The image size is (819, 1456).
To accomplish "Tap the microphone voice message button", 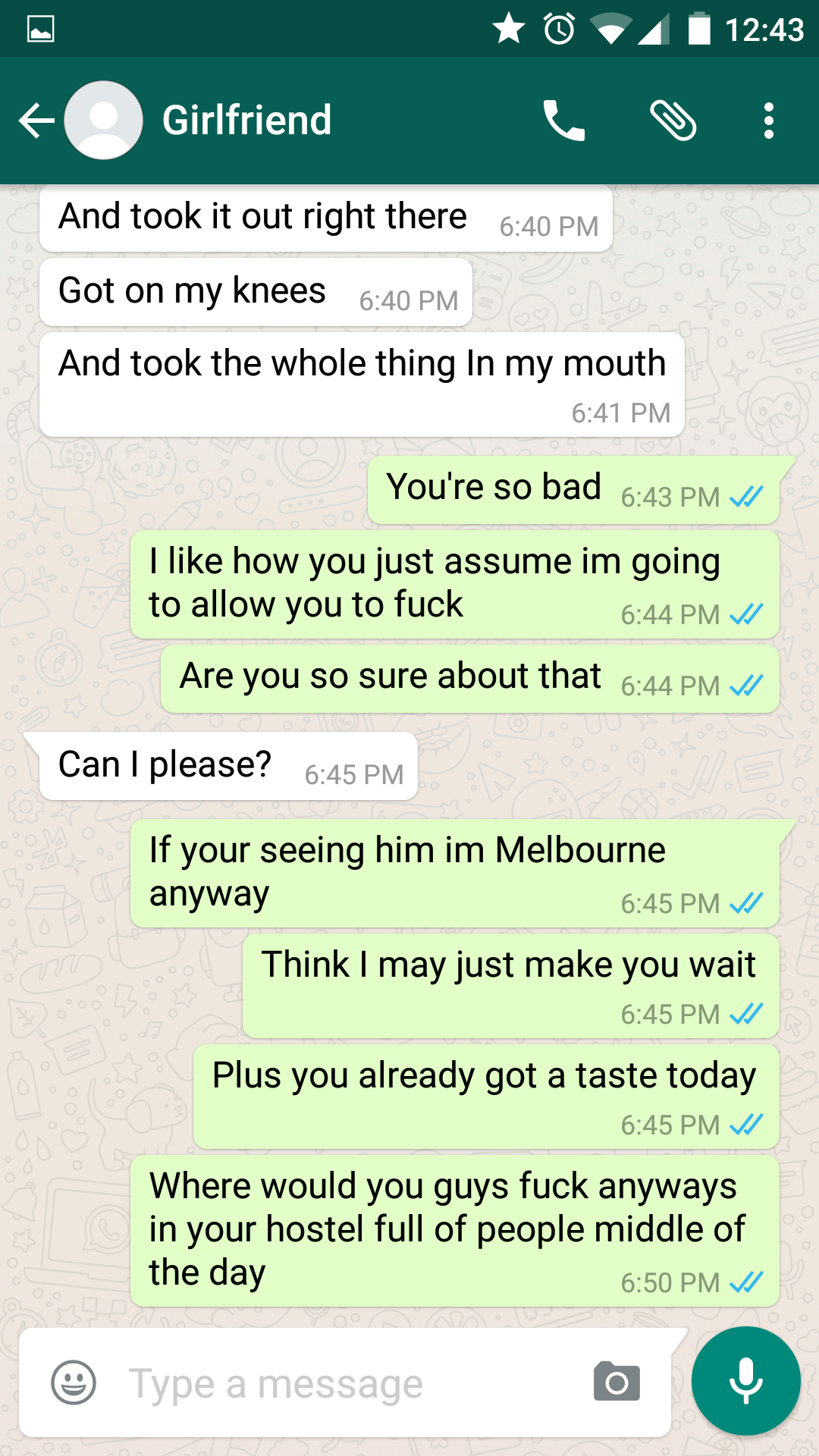I will 746,1381.
